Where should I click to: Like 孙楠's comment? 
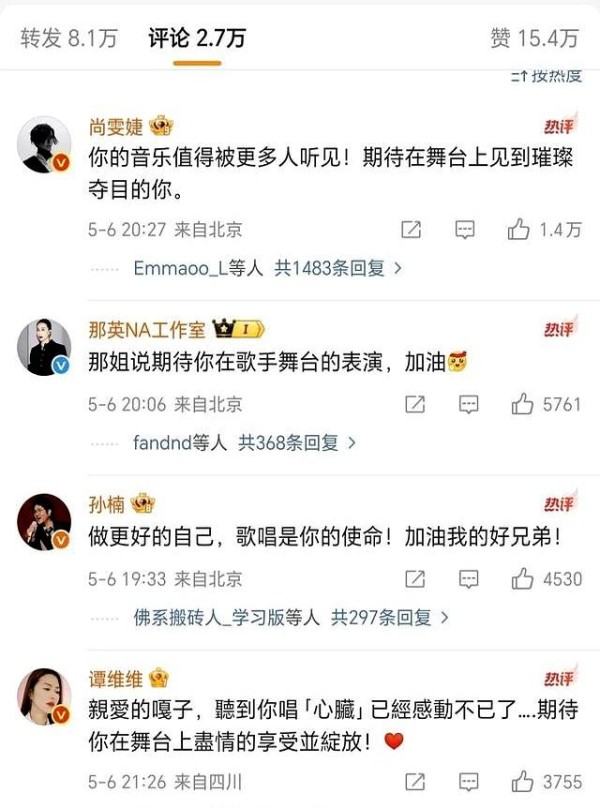(521, 579)
